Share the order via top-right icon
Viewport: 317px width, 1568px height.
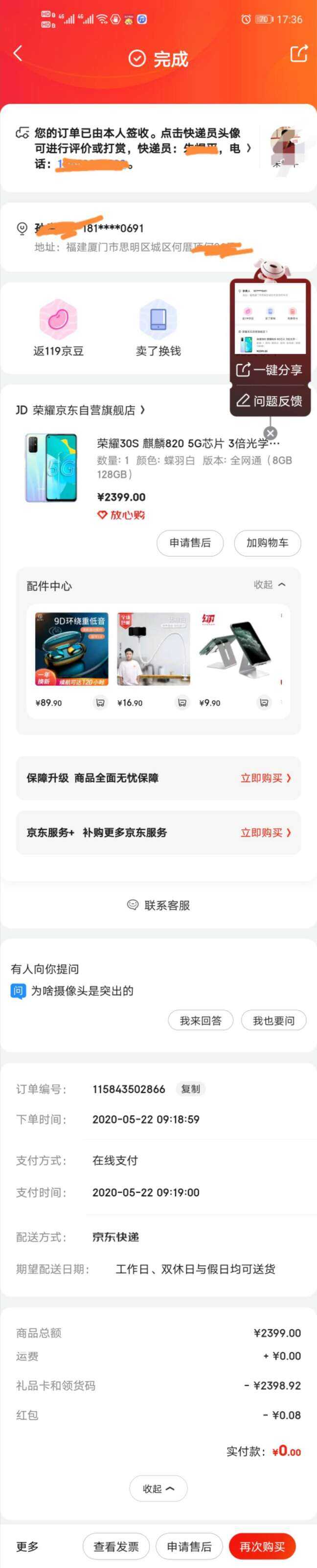pos(298,53)
